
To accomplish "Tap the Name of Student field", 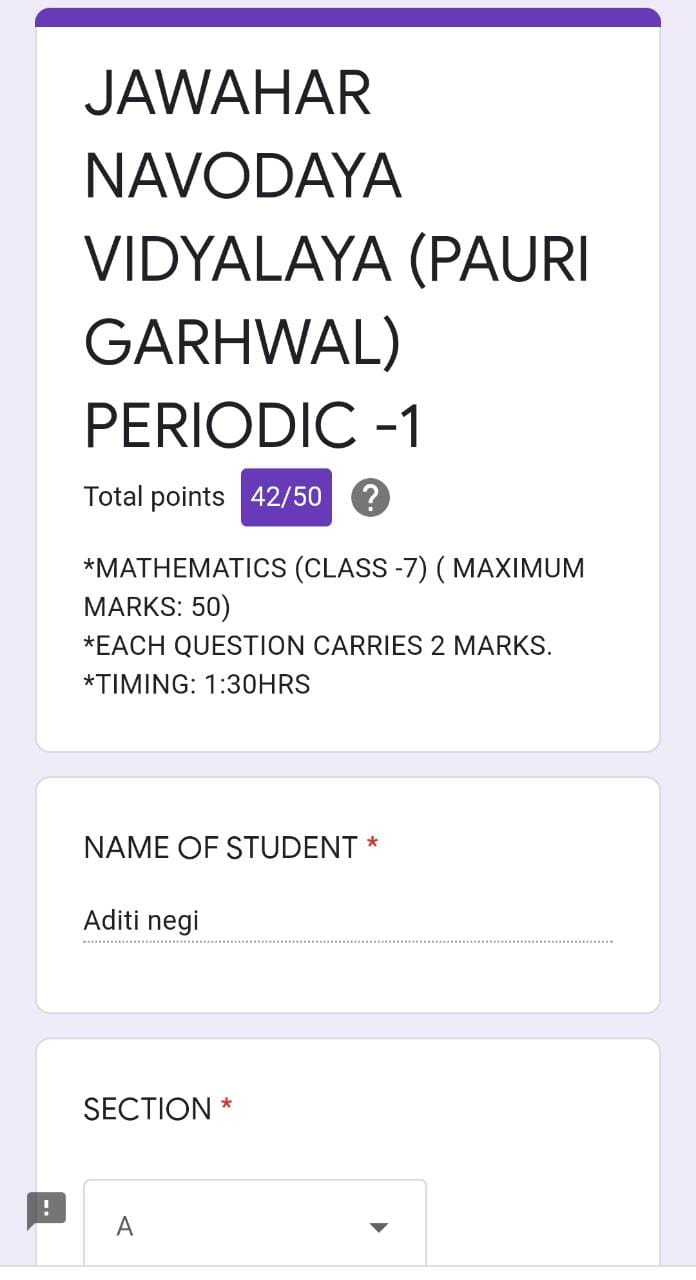I will click(x=348, y=922).
